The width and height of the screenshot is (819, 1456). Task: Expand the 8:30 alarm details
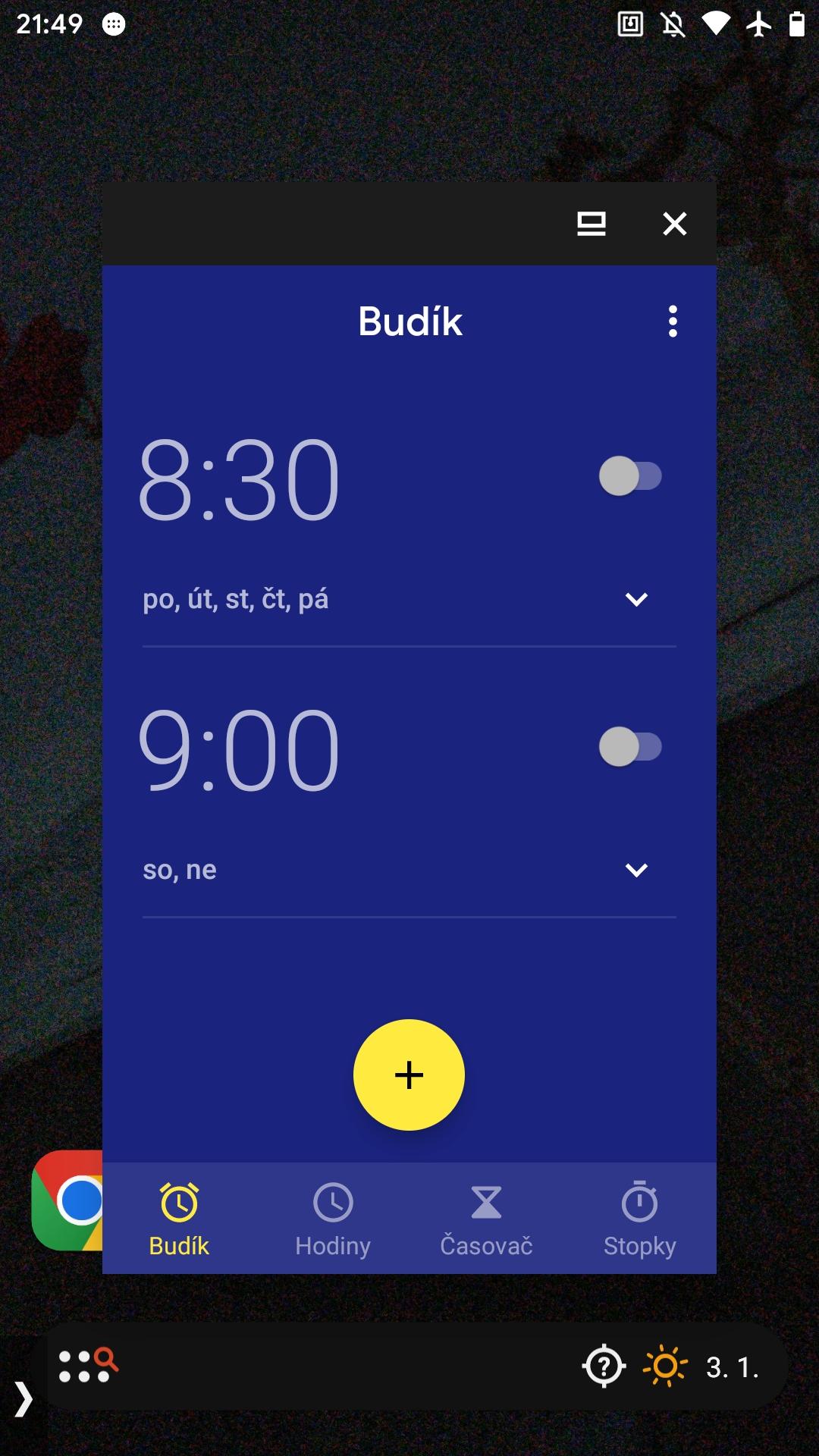[636, 600]
